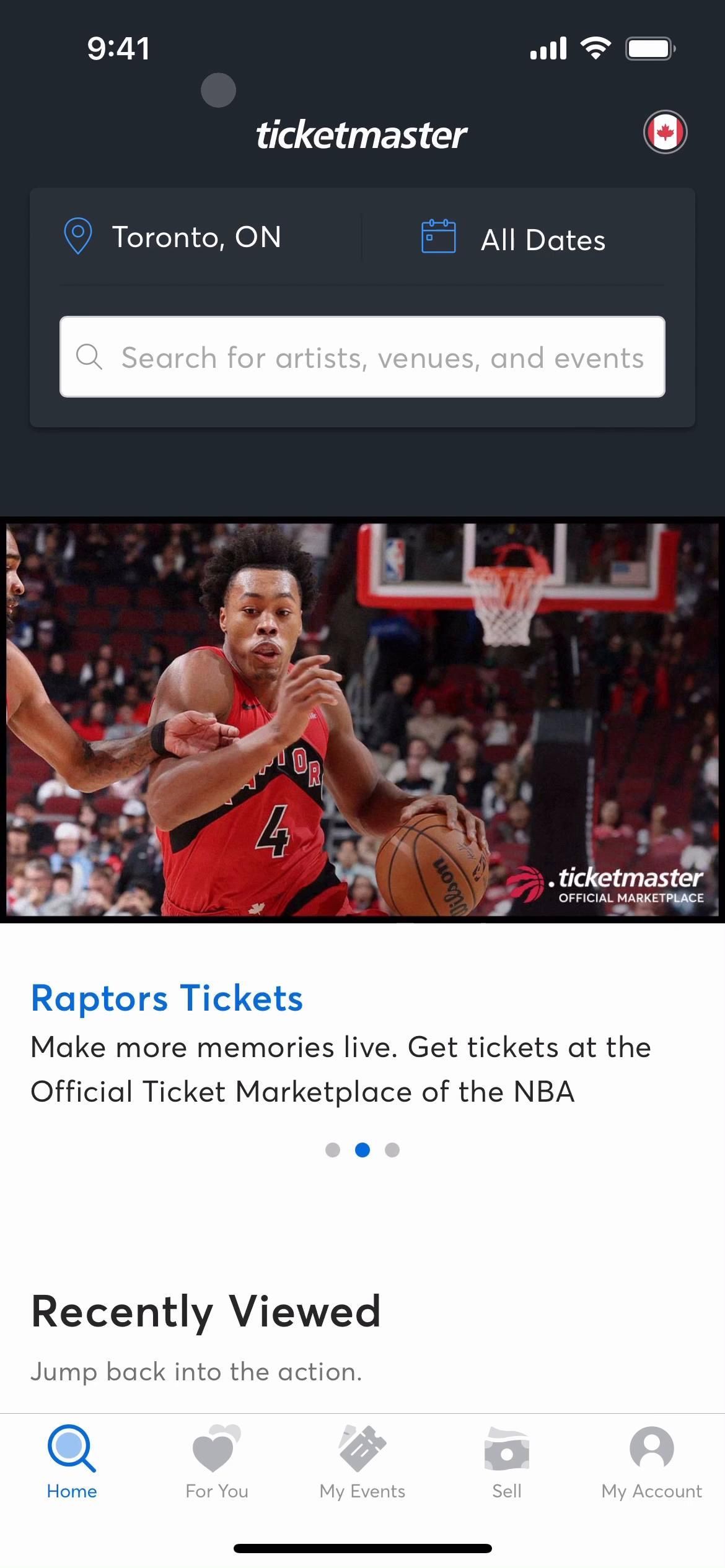This screenshot has width=725, height=1568.
Task: Open the Raptors banner image
Action: pos(362,720)
